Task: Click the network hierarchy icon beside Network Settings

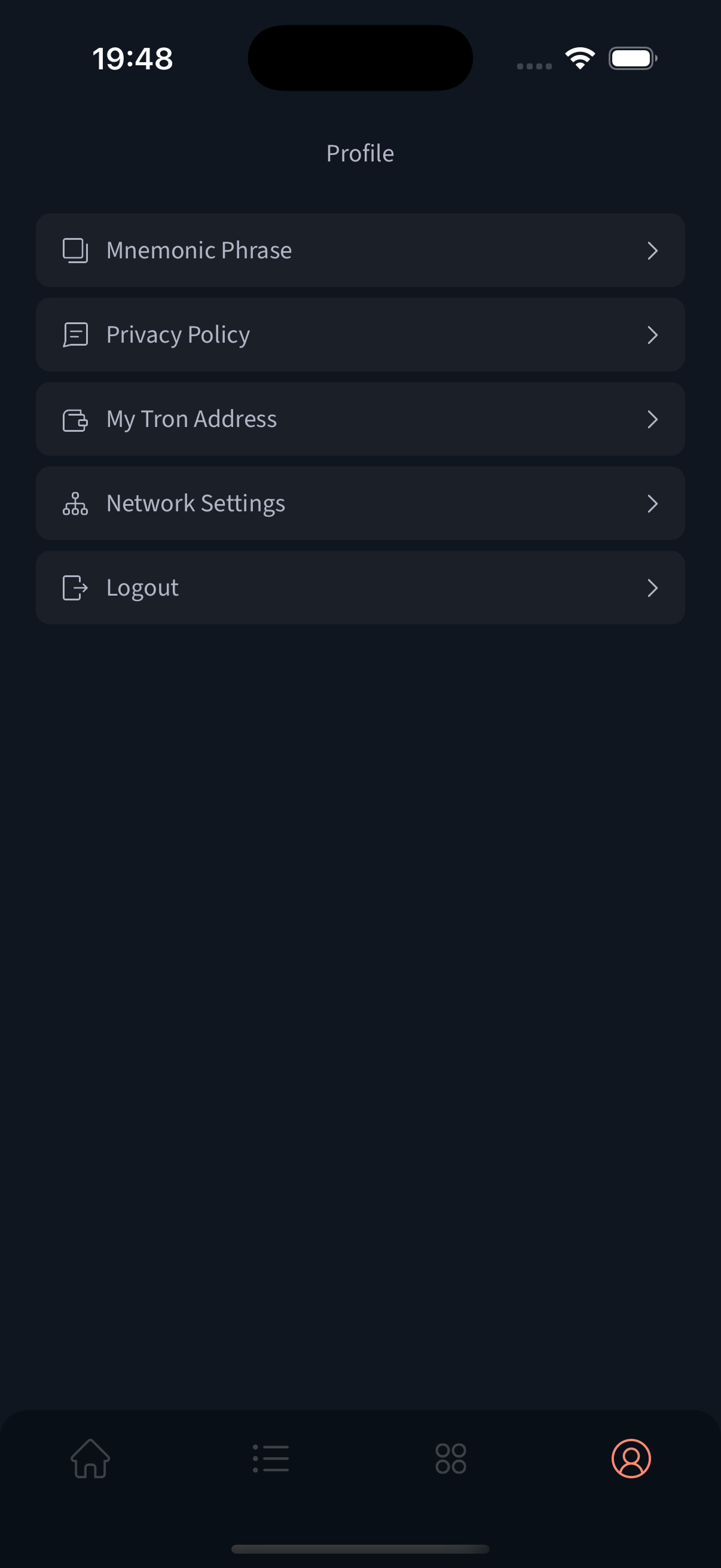Action: (x=75, y=504)
